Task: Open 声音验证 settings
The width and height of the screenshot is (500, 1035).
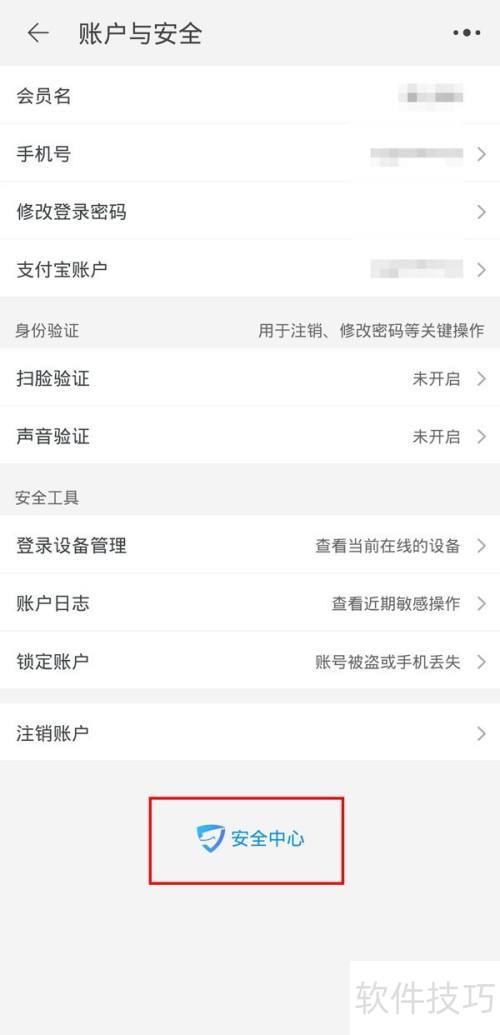Action: point(250,436)
